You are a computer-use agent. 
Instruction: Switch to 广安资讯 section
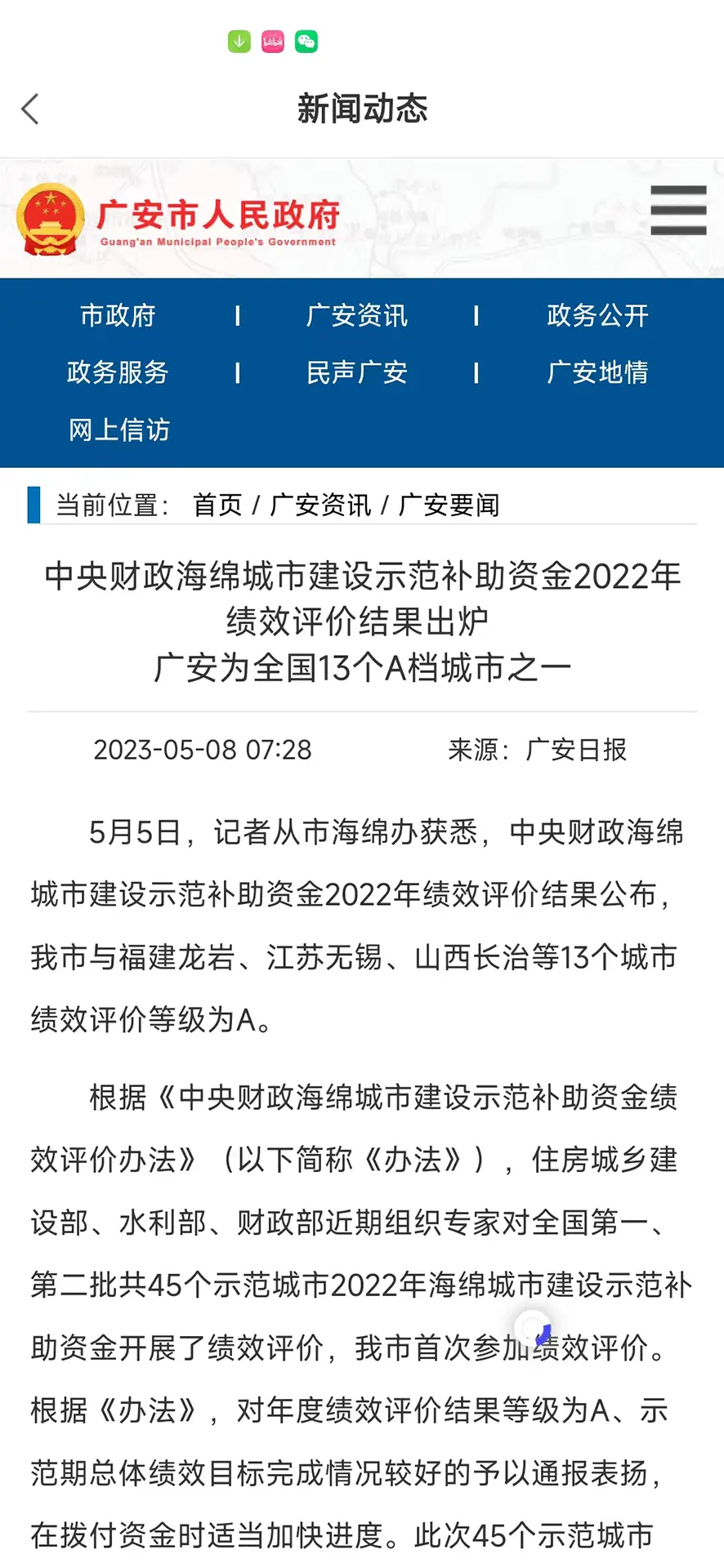coord(357,315)
